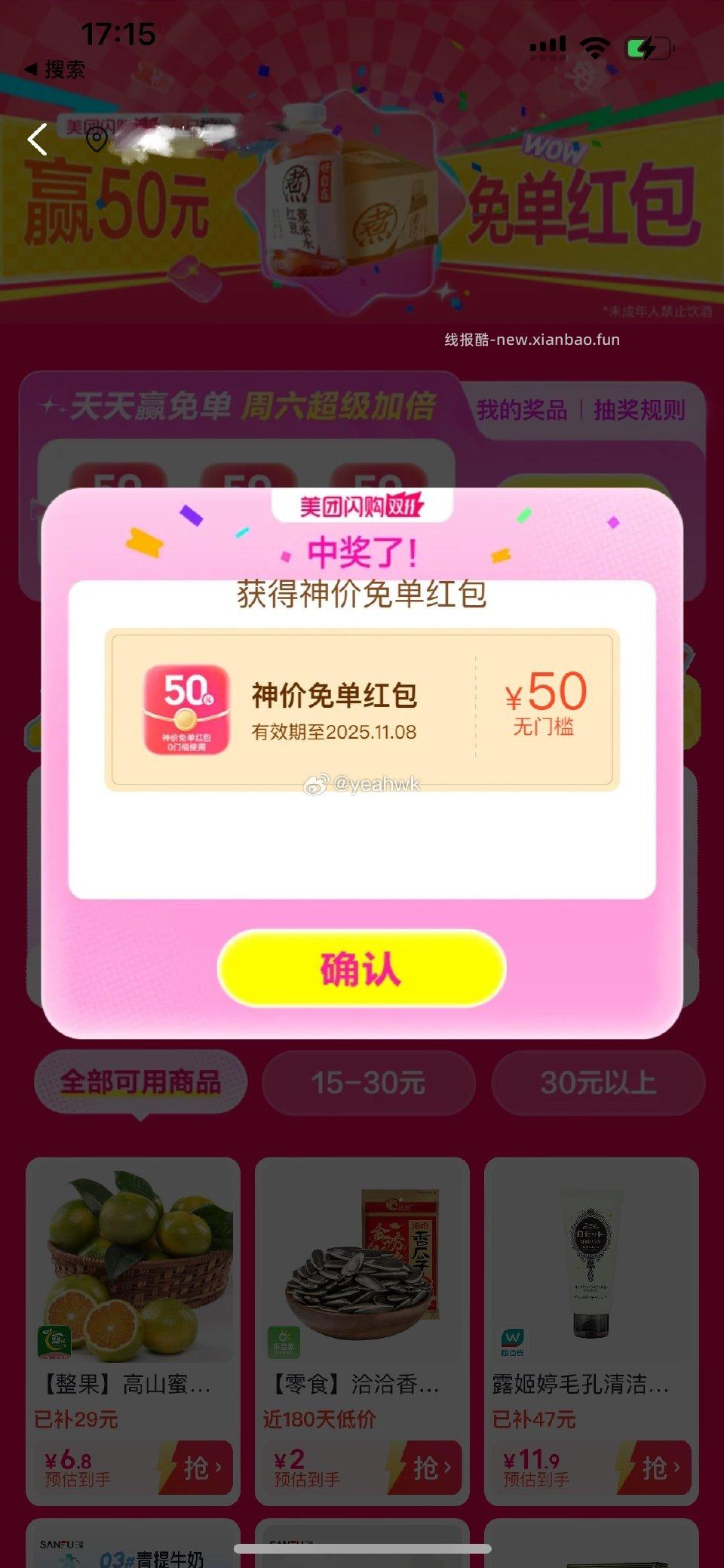Open the 高山蜜 fruit product card
This screenshot has height=1568, width=724.
click(x=133, y=1283)
